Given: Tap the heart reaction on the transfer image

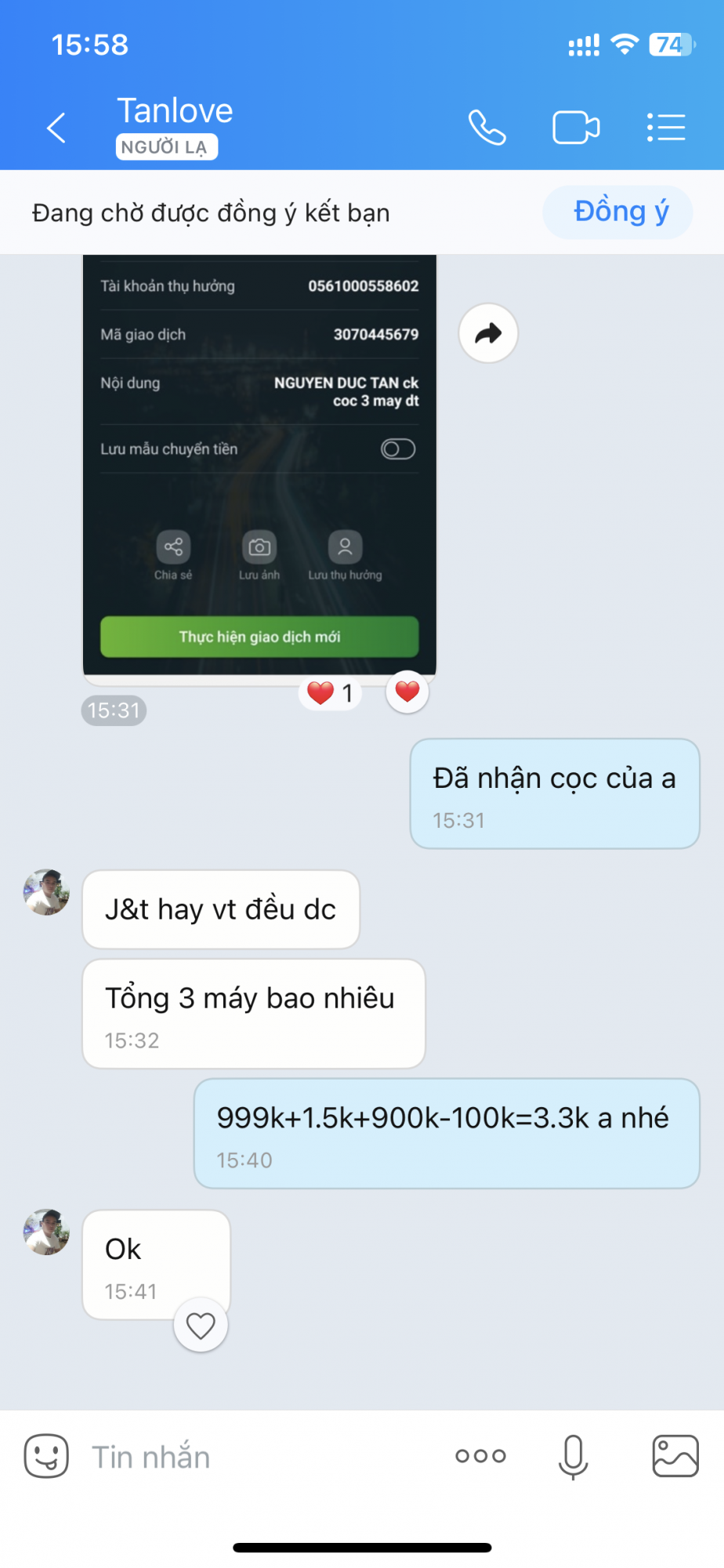Looking at the screenshot, I should click(407, 692).
